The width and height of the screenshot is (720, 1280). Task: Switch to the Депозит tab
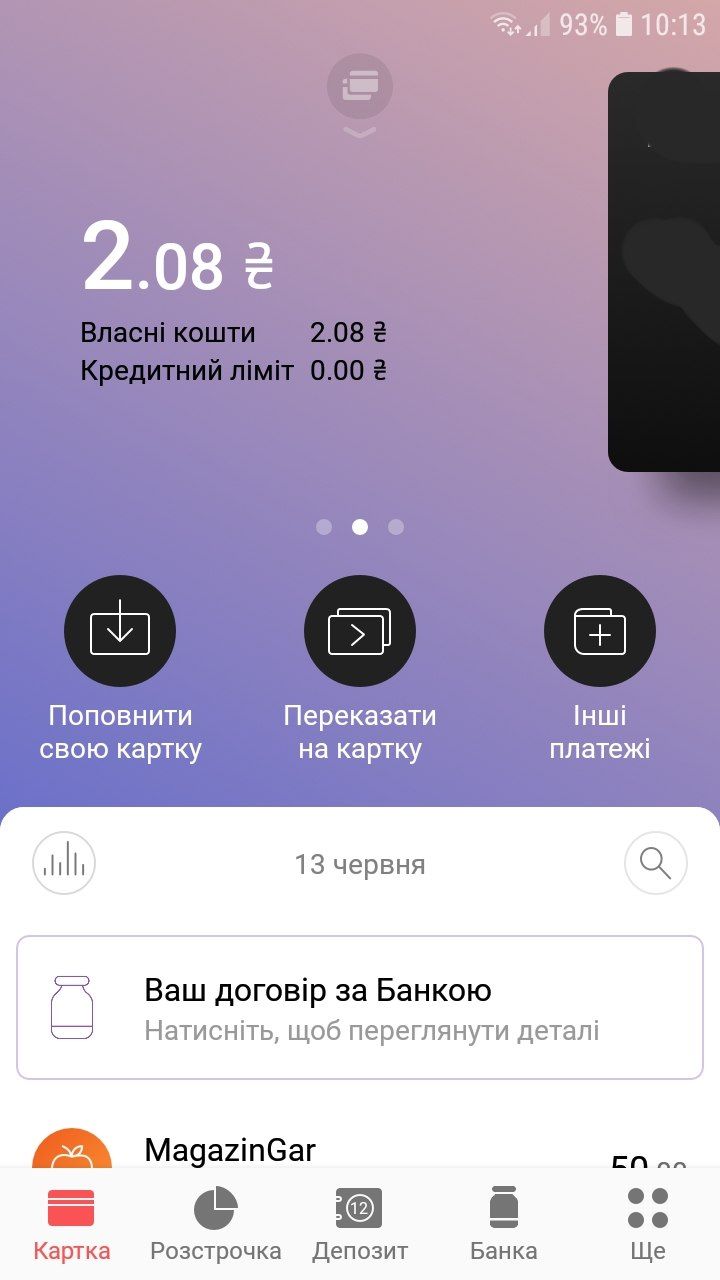pos(360,1223)
